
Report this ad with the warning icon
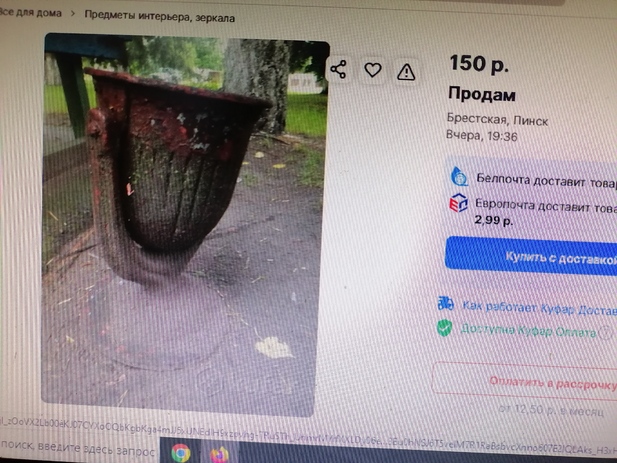406,71
